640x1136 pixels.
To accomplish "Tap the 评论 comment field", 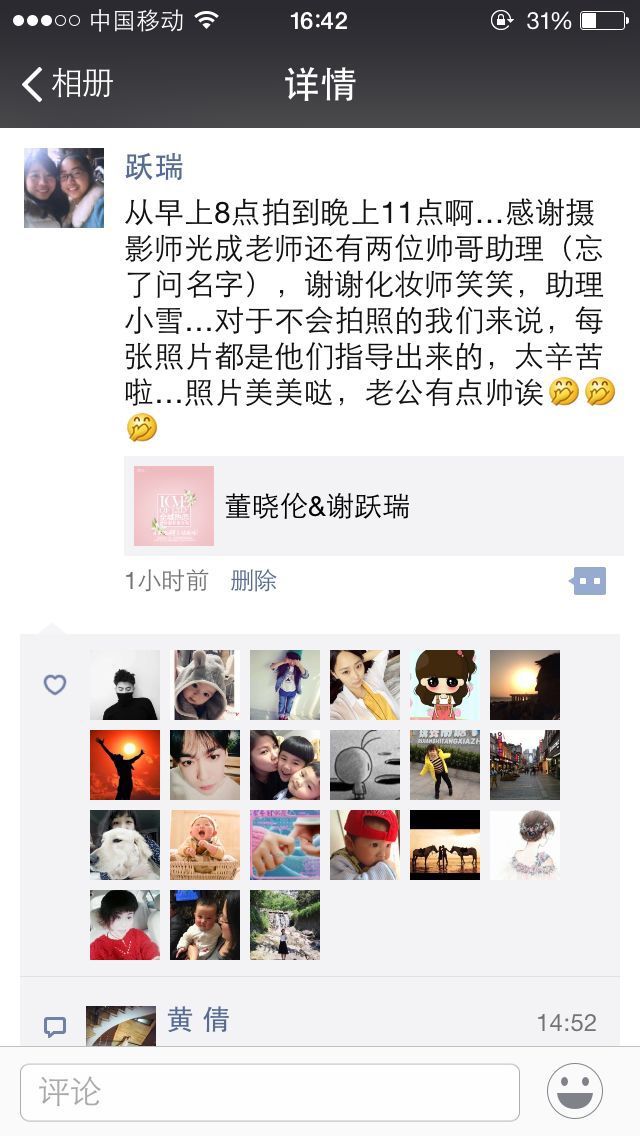I will [270, 1092].
